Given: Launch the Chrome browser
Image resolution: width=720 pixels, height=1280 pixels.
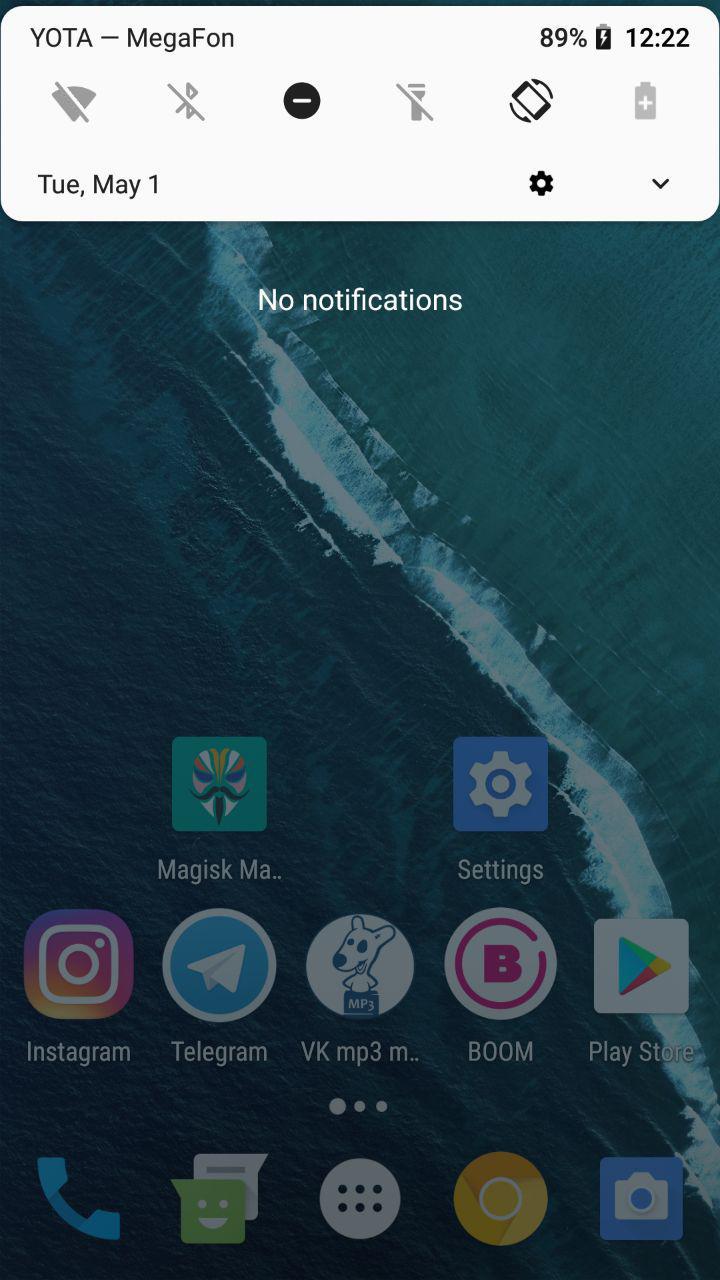Looking at the screenshot, I should [x=500, y=1198].
